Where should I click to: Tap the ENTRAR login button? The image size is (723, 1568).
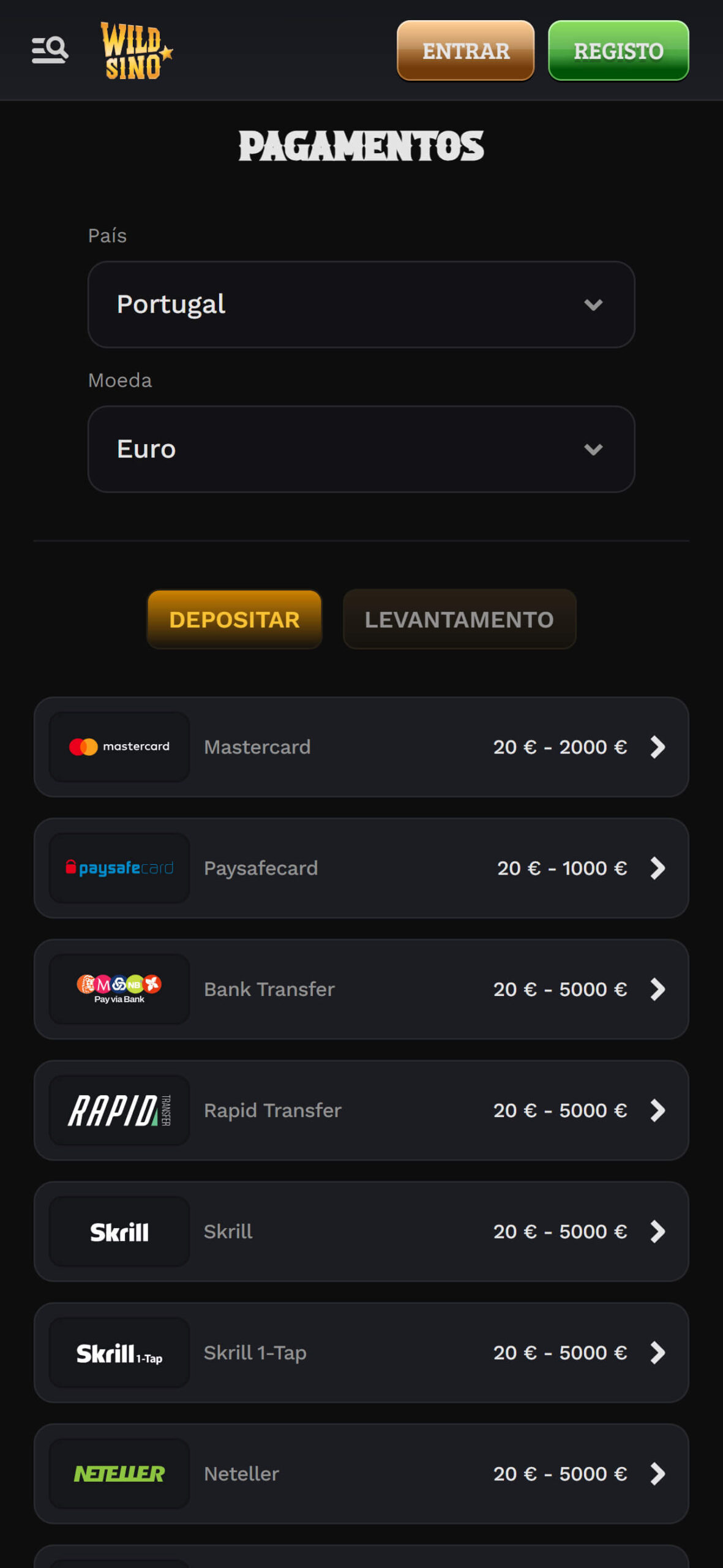click(x=465, y=51)
